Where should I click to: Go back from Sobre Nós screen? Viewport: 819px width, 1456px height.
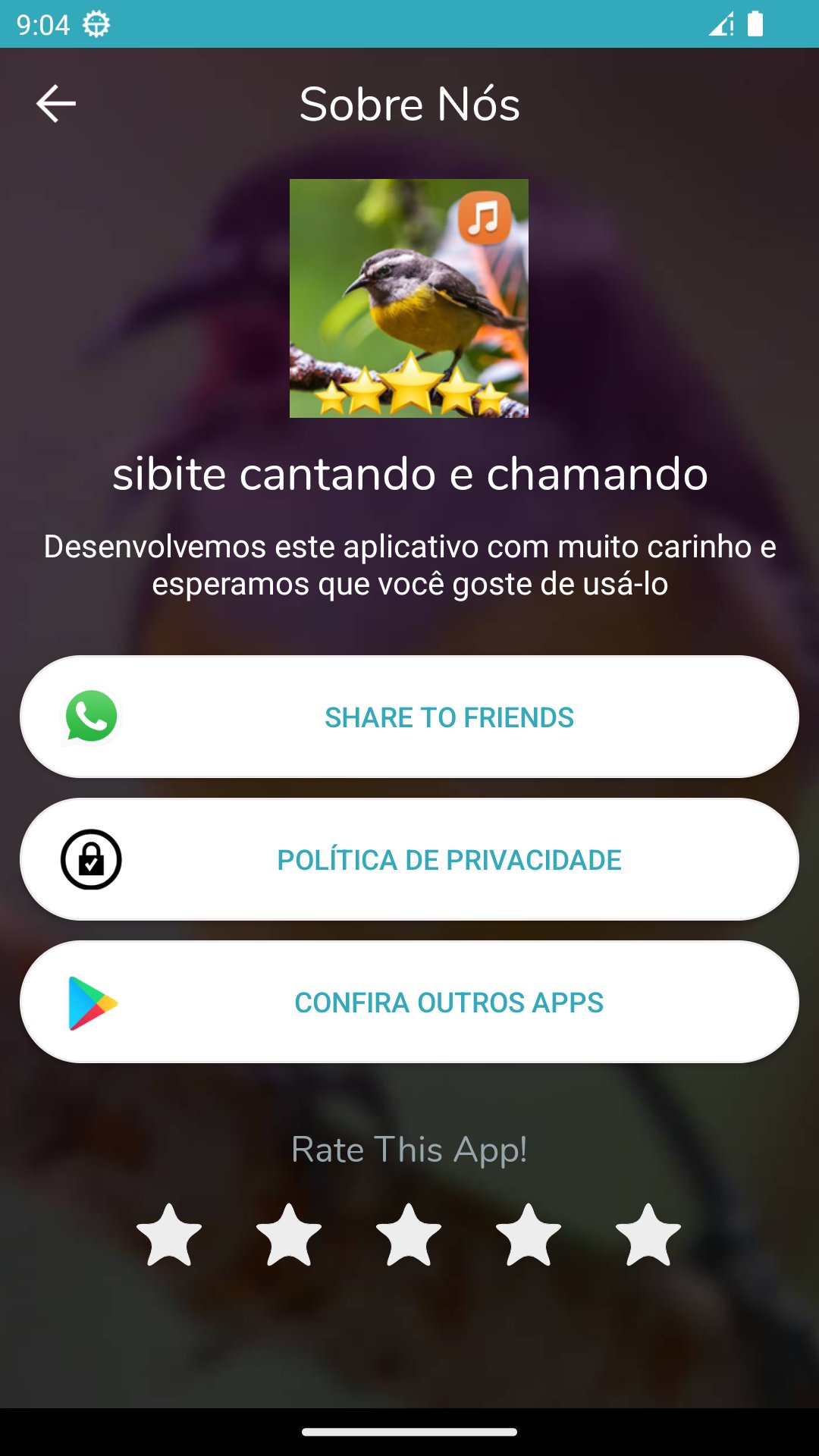(x=56, y=104)
